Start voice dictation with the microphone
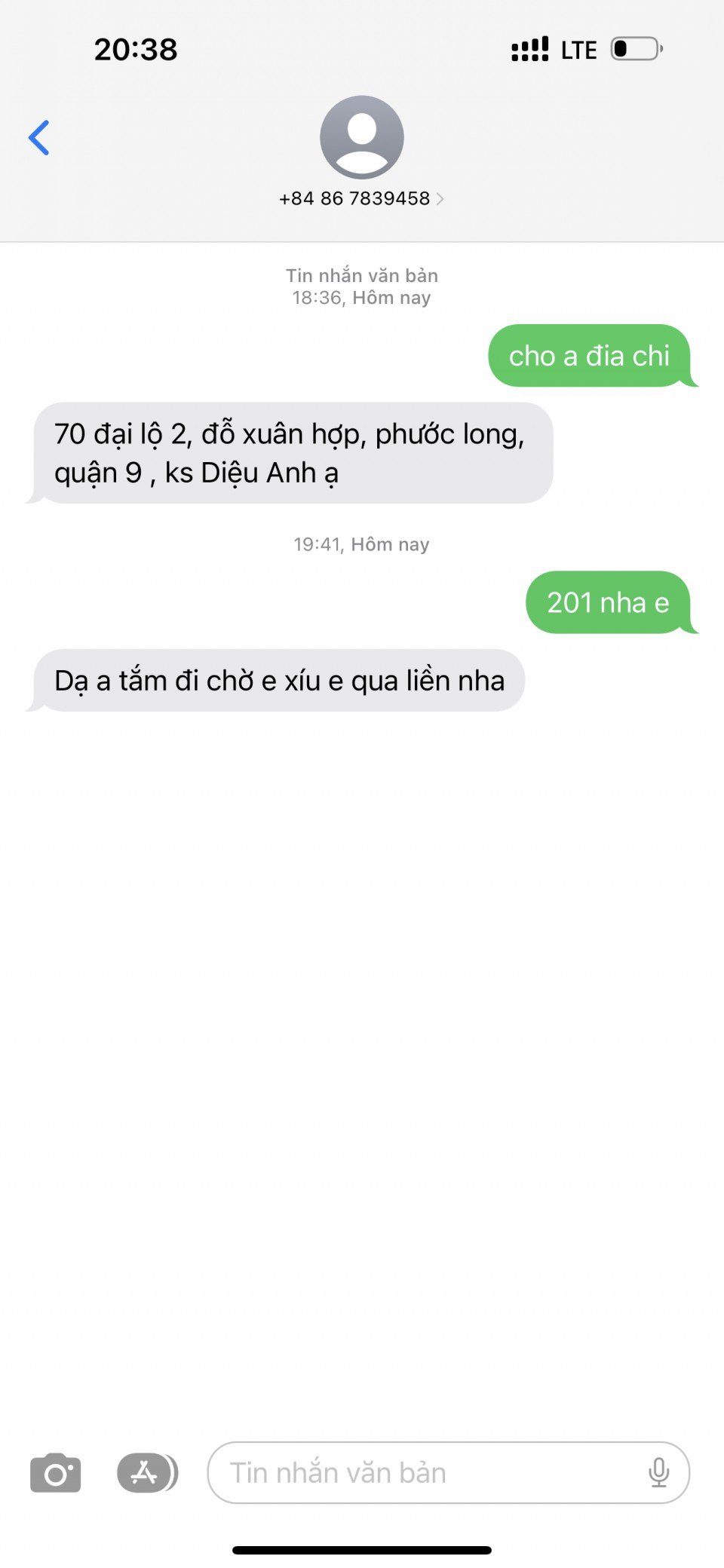724x1568 pixels. point(658,1473)
